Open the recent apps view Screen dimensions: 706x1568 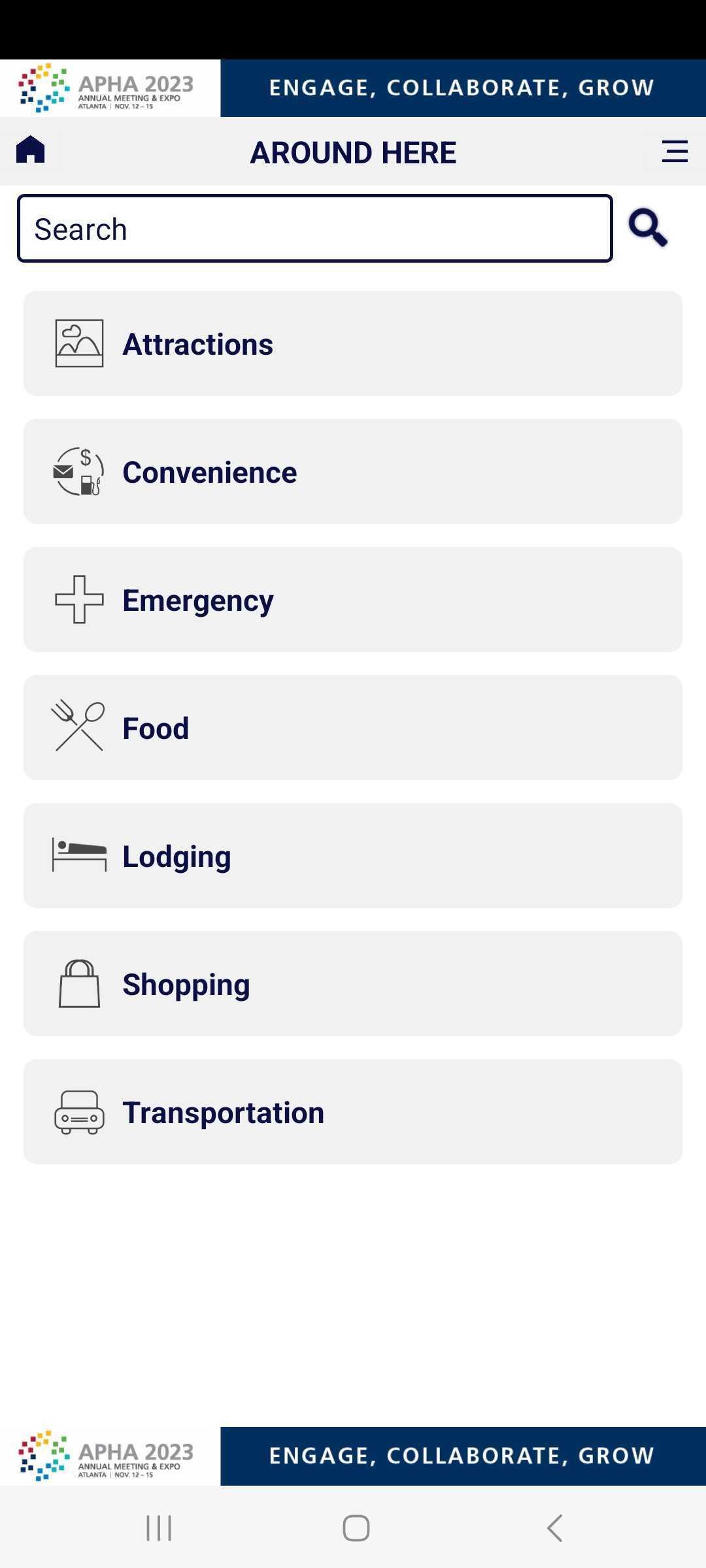tap(159, 1528)
